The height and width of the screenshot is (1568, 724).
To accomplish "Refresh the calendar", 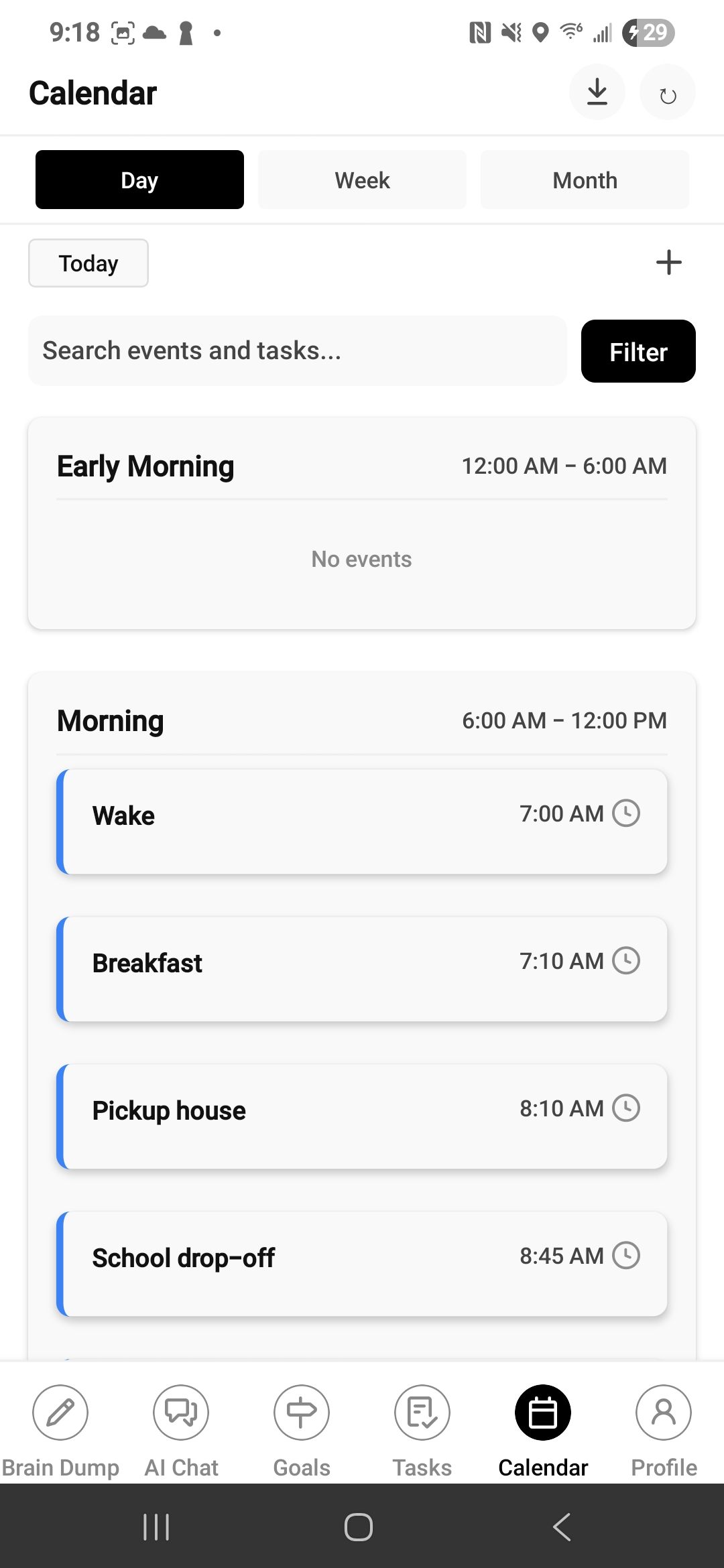I will (667, 93).
